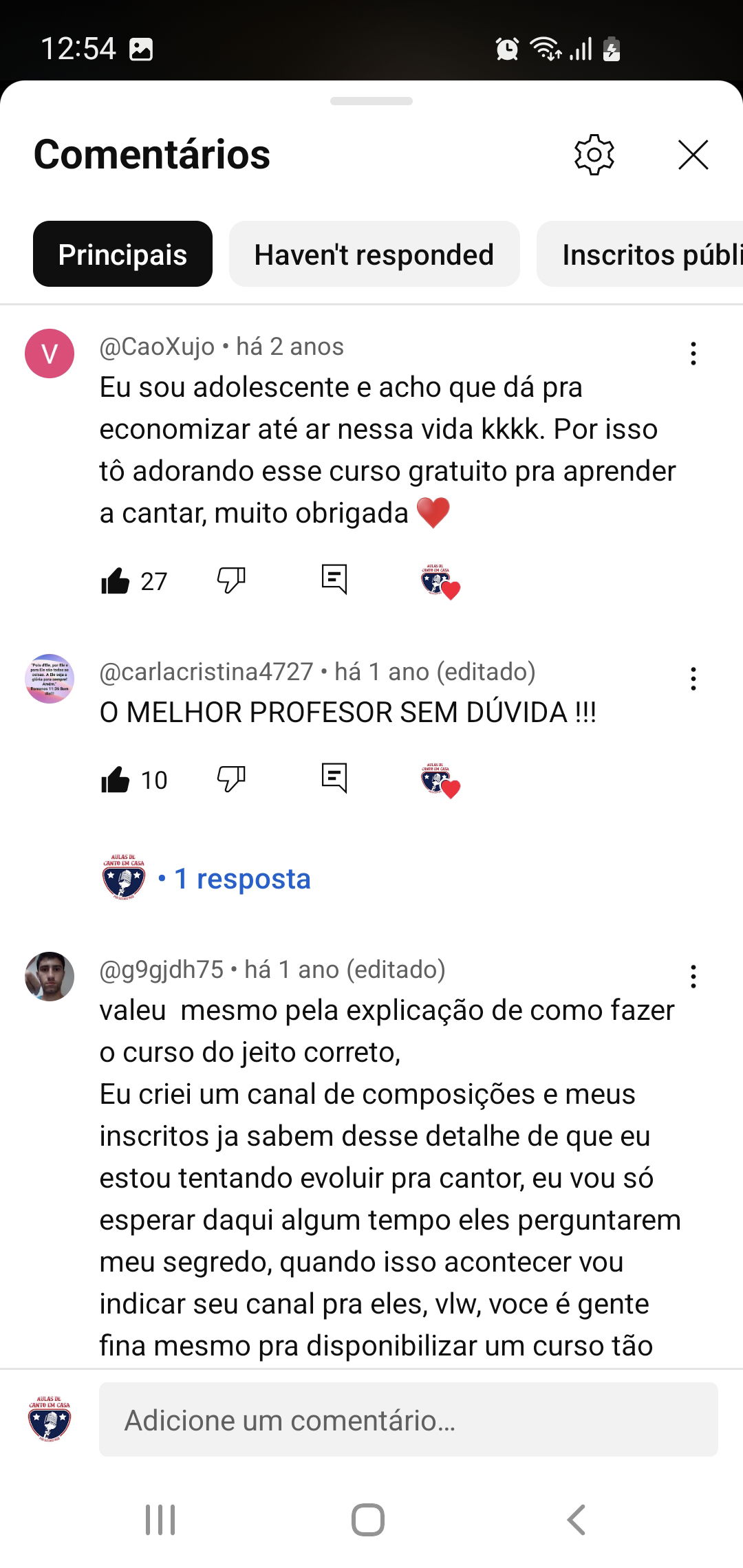The height and width of the screenshot is (1568, 743).
Task: Select the Principais filter chip
Action: click(122, 254)
